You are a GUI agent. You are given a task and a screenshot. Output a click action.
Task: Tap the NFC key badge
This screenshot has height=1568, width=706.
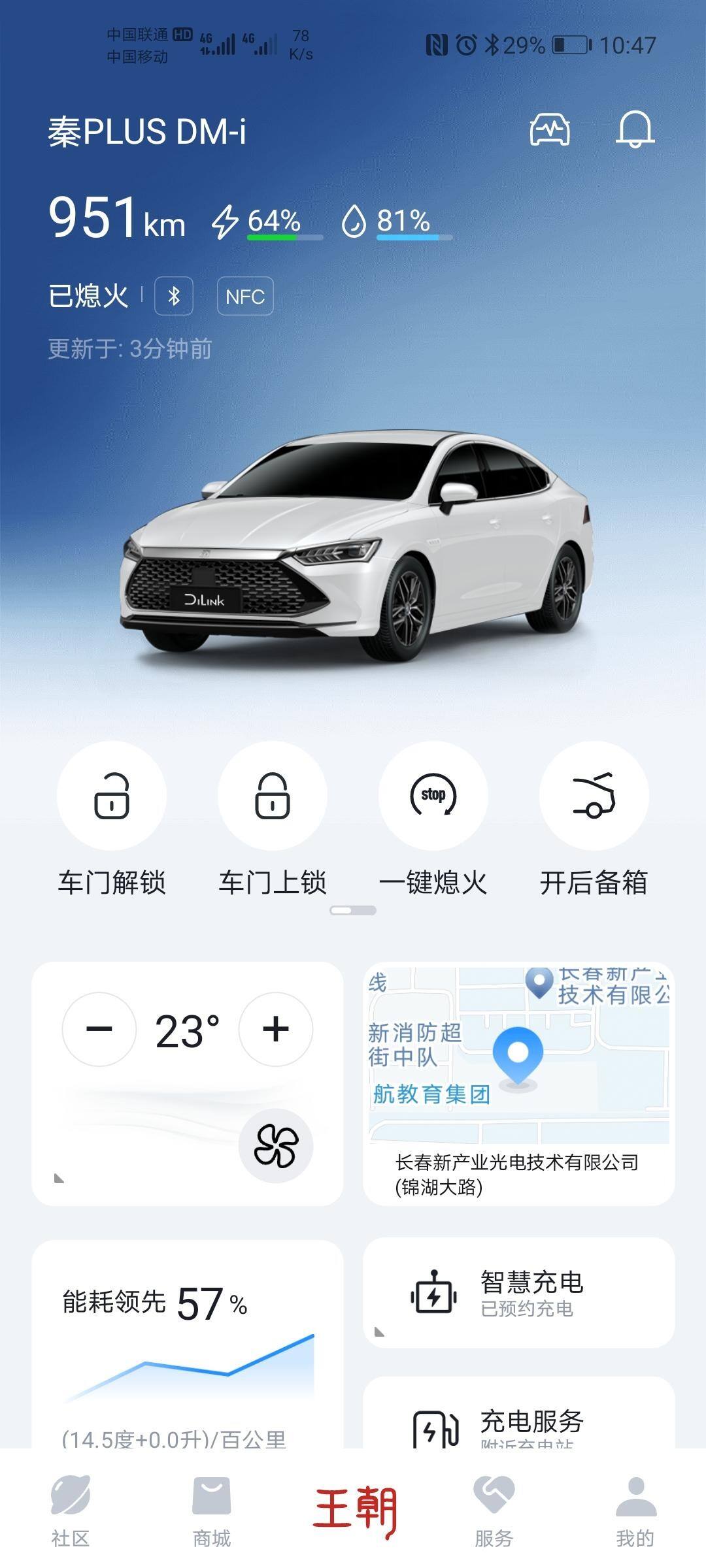click(245, 296)
